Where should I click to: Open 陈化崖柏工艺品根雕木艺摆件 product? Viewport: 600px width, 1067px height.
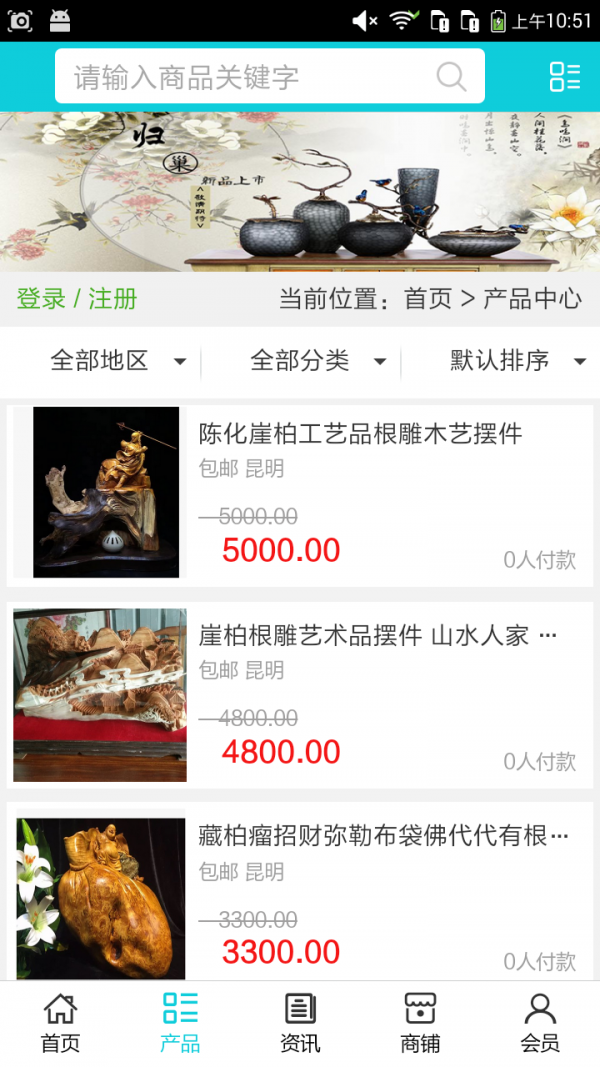point(360,434)
